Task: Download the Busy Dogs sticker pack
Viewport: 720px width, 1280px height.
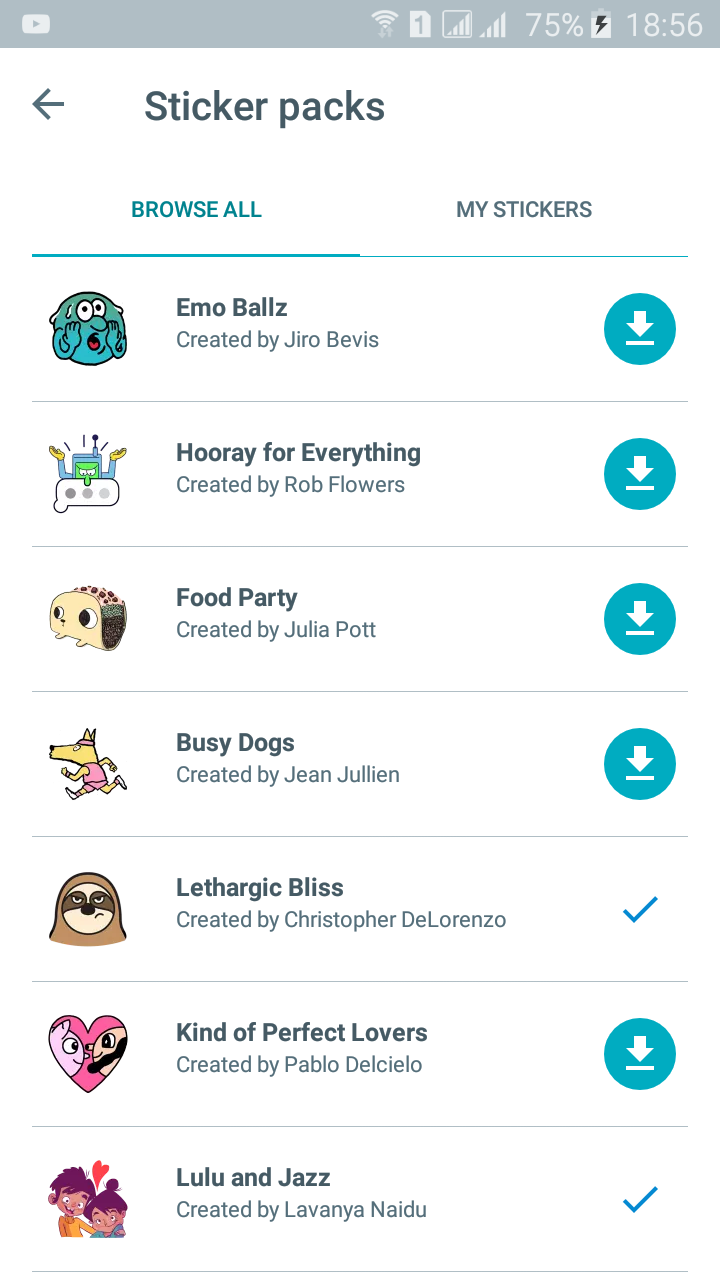Action: (x=639, y=764)
